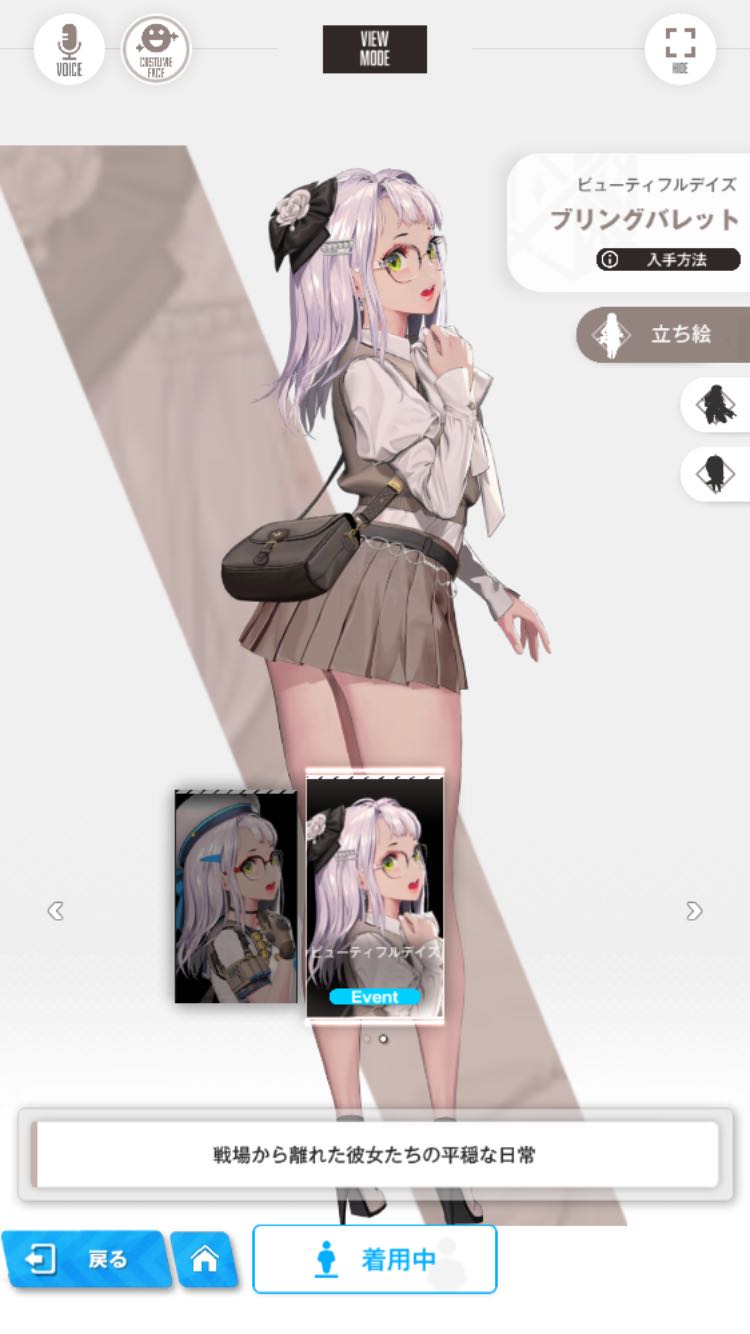Open 入手方法 info for this costume
Screen dimensions: 750x1334
click(668, 260)
